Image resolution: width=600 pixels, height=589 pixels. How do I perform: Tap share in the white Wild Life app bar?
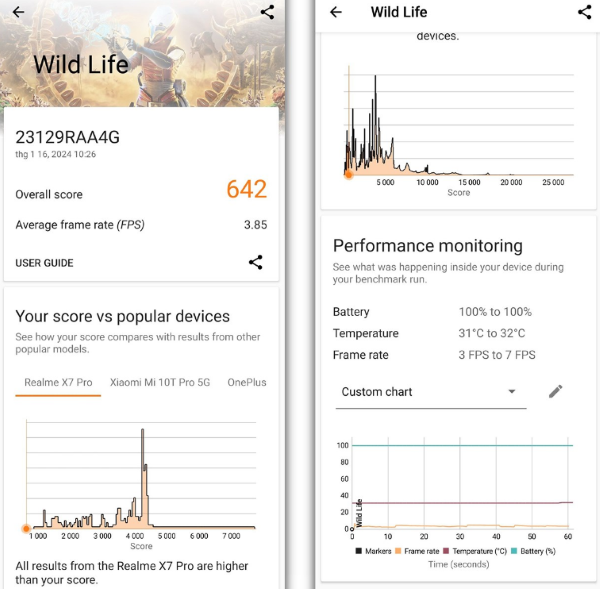click(x=584, y=12)
